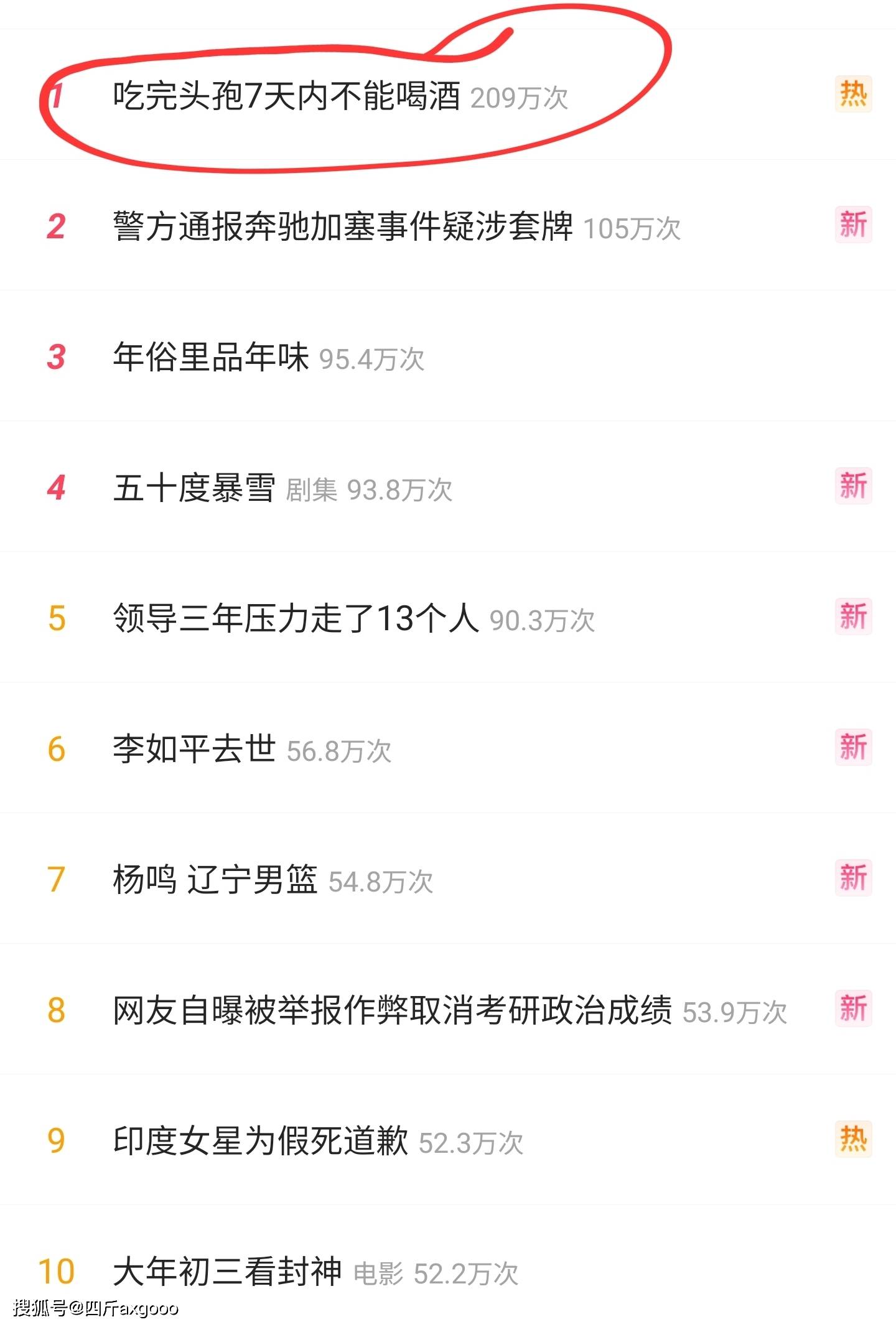View the topic 网友自曝被举报作弊取消考研政治成绩
Image resolution: width=896 pixels, height=1327 pixels.
coord(392,1010)
